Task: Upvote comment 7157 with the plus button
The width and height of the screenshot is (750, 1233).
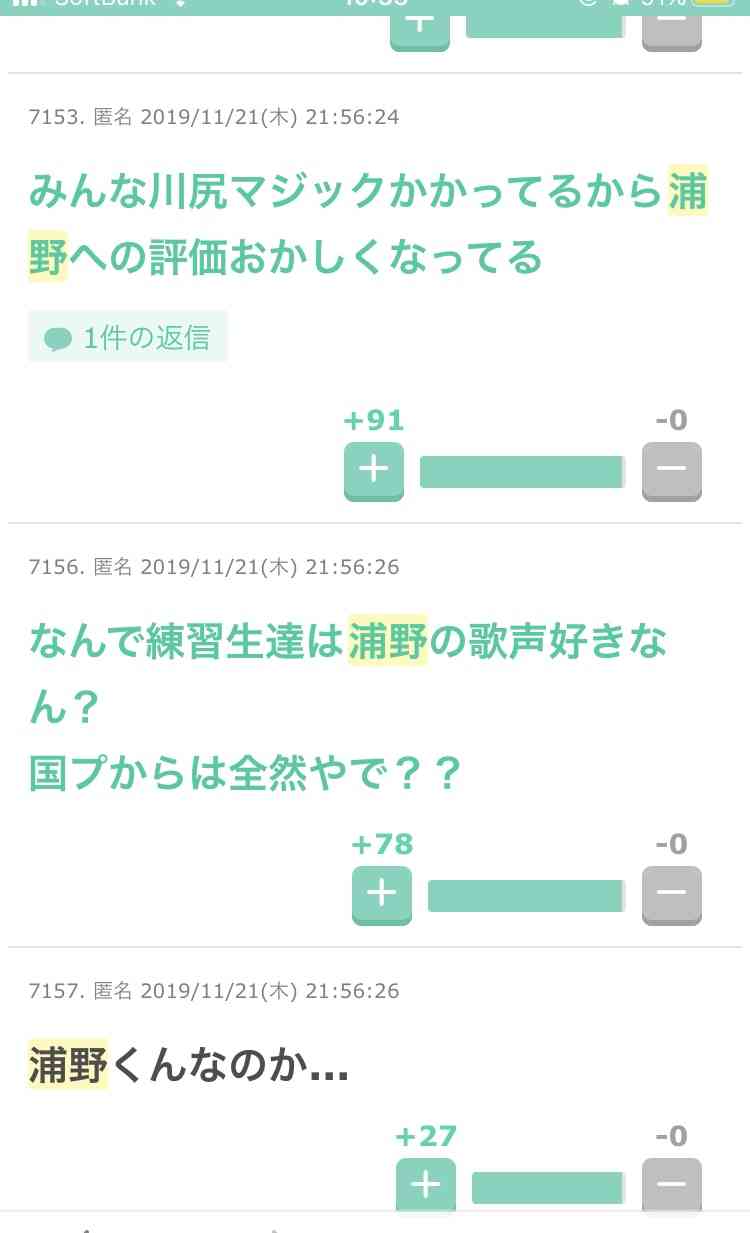Action: tap(426, 1186)
